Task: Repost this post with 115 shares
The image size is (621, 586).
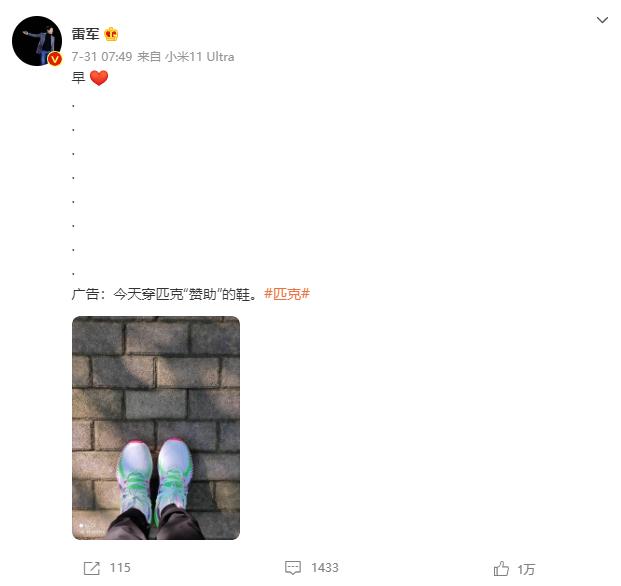Action: 107,568
